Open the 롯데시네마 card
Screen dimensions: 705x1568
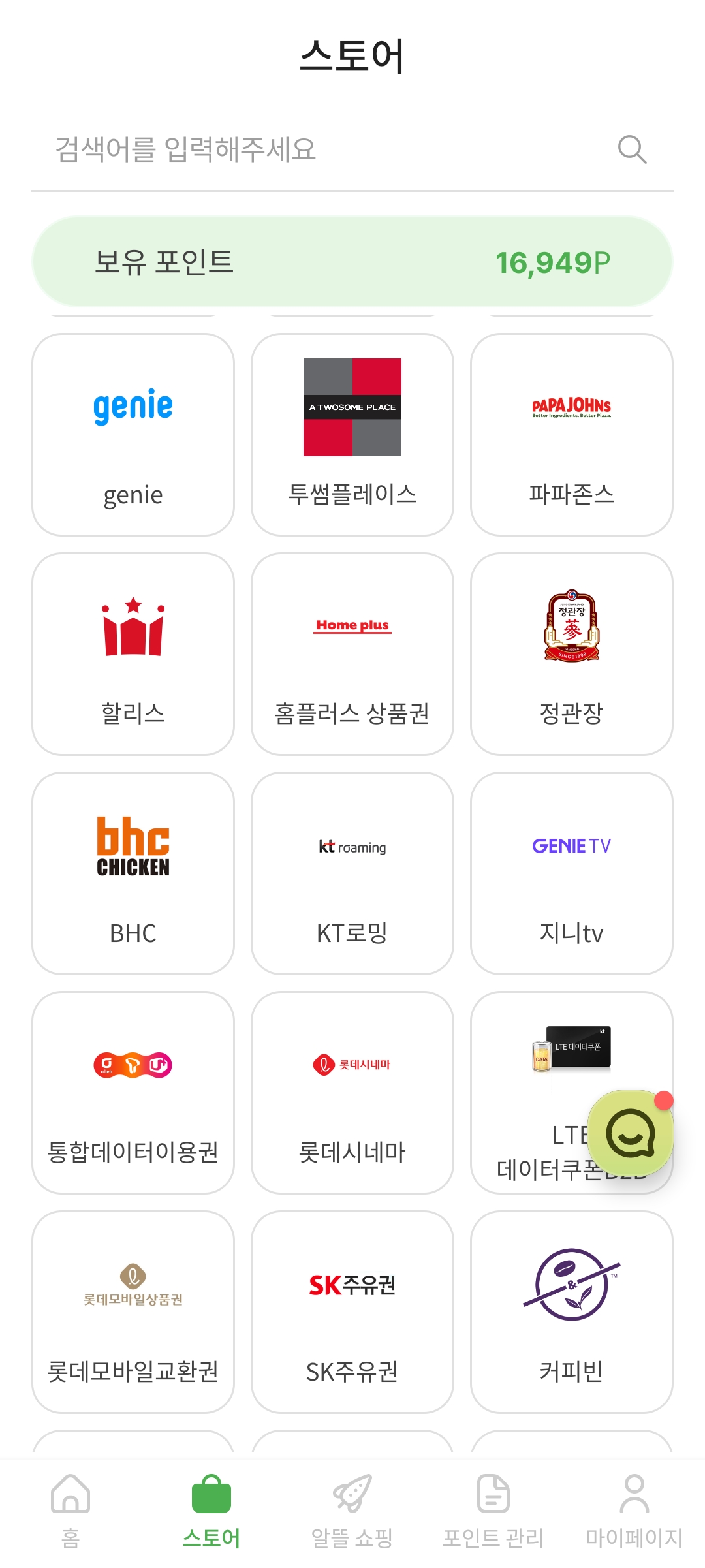coord(352,1093)
